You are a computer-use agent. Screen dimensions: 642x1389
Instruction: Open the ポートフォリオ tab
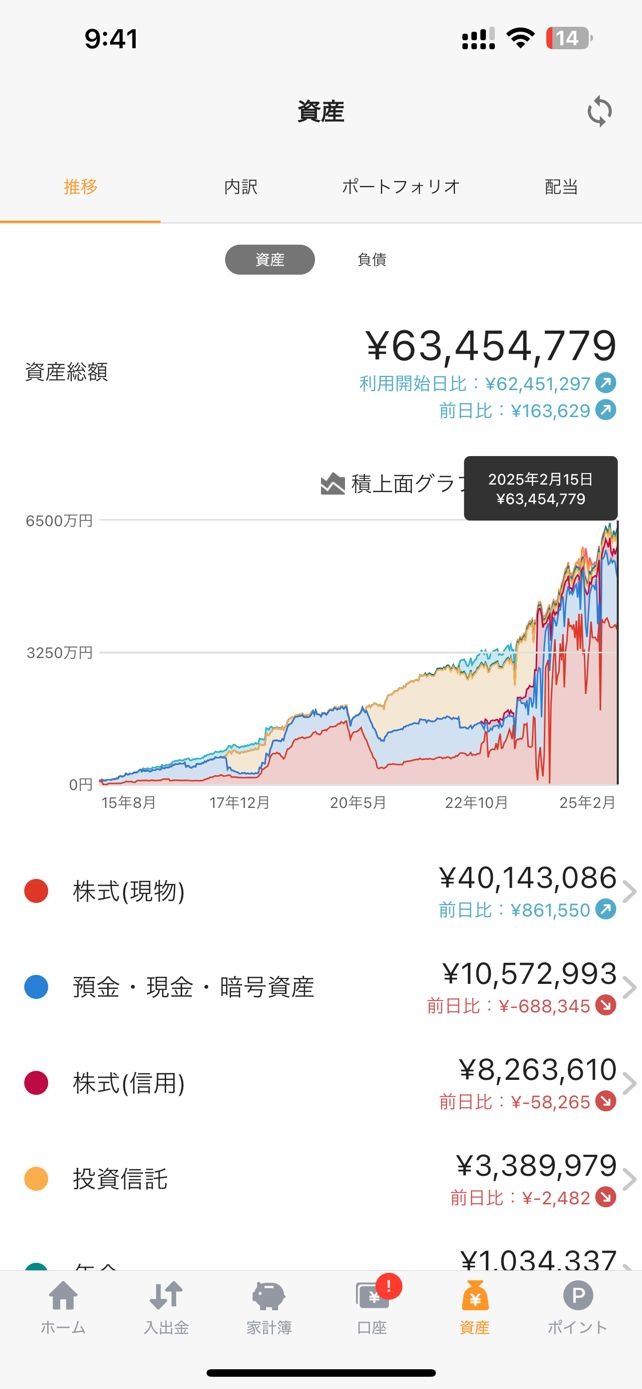[x=401, y=187]
